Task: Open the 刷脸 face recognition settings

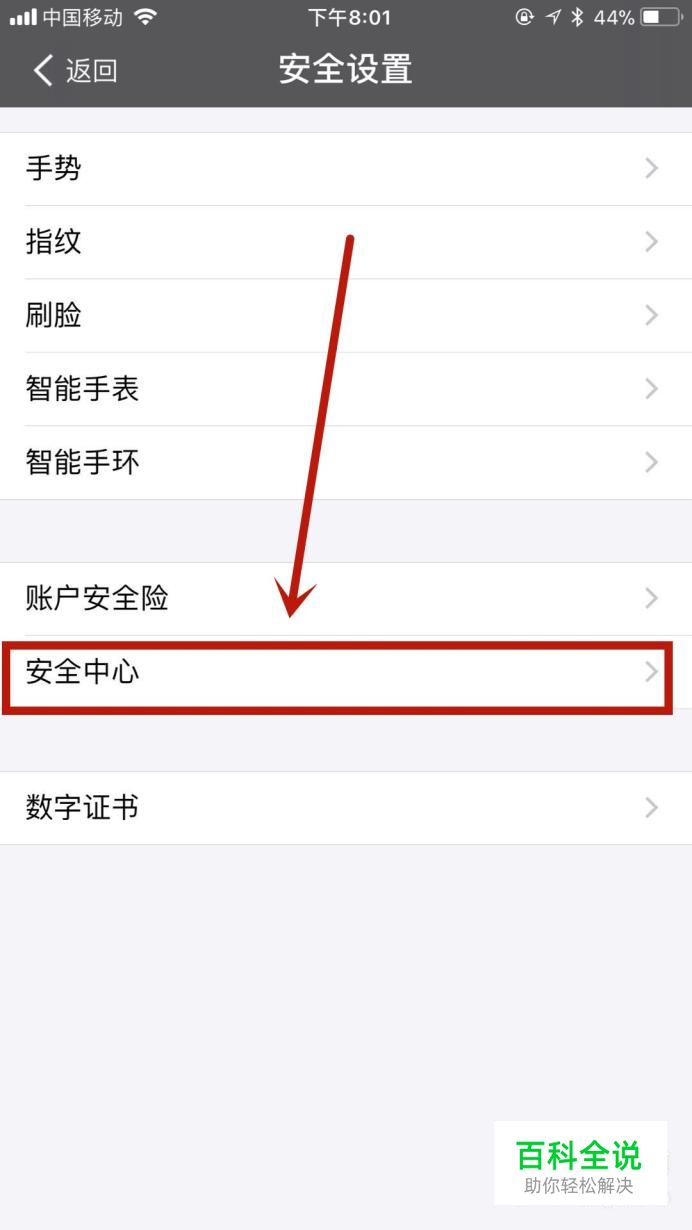Action: pyautogui.click(x=345, y=316)
